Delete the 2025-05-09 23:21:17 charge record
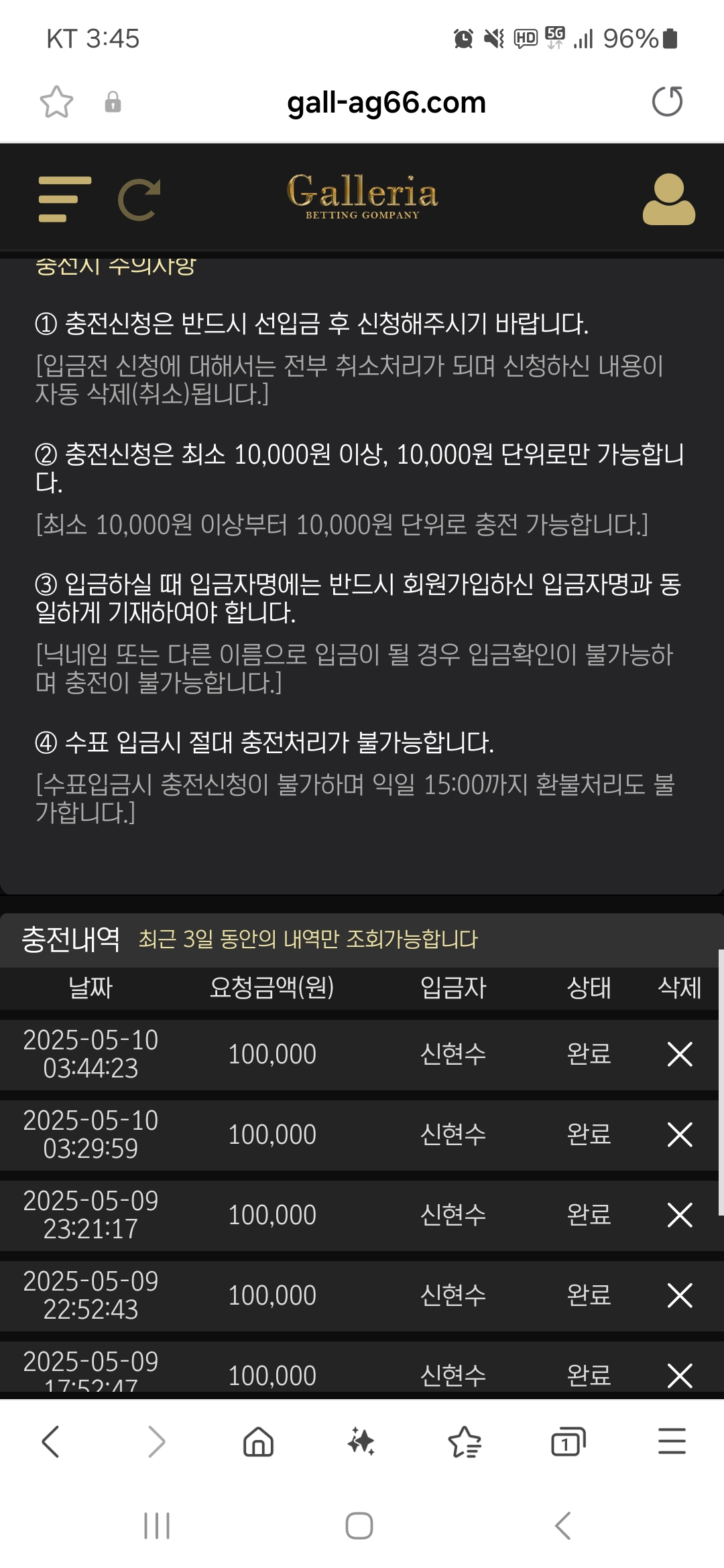724x1568 pixels. pos(679,1215)
